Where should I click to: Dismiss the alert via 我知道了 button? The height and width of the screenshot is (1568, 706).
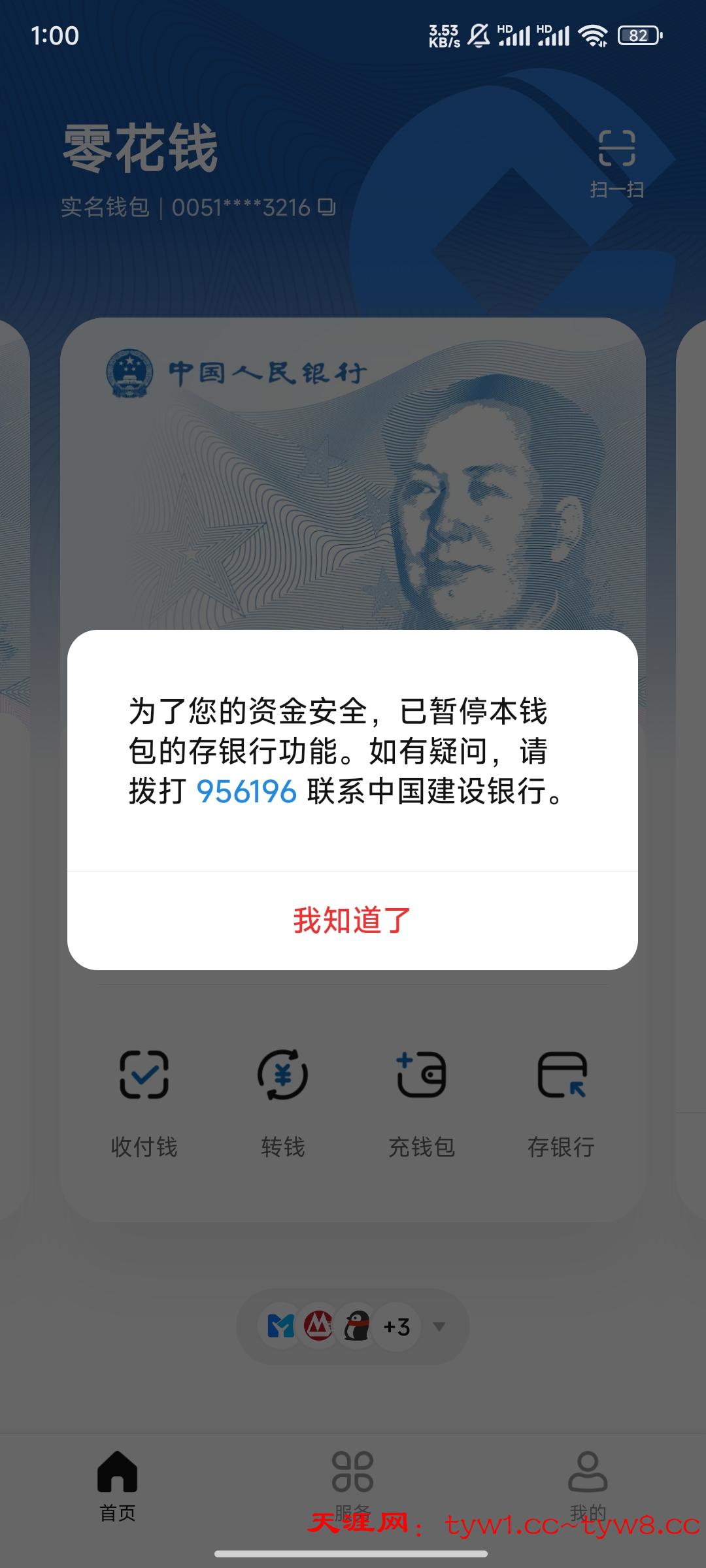coord(352,919)
